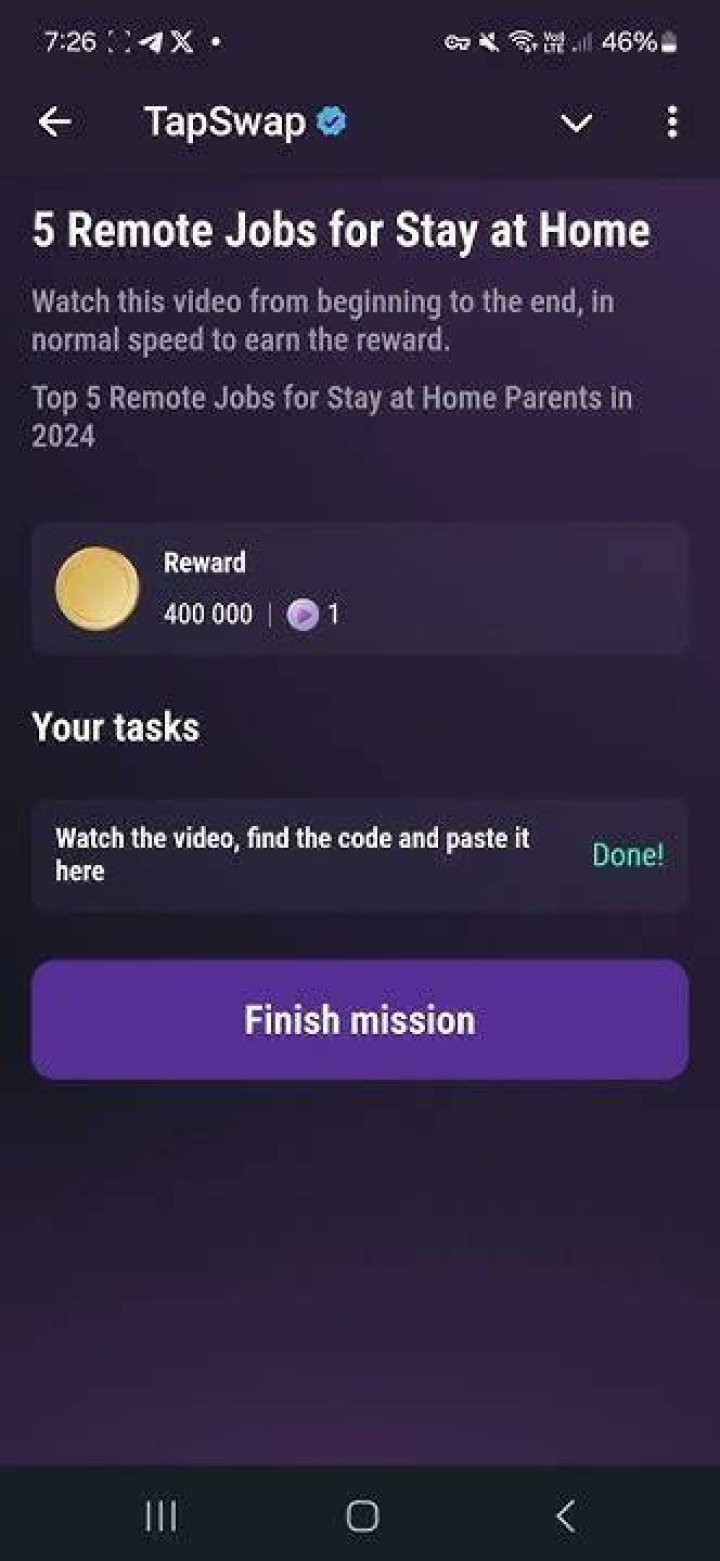Screen dimensions: 720x1561
Task: Open the three-dot overflow menu
Action: 672,122
